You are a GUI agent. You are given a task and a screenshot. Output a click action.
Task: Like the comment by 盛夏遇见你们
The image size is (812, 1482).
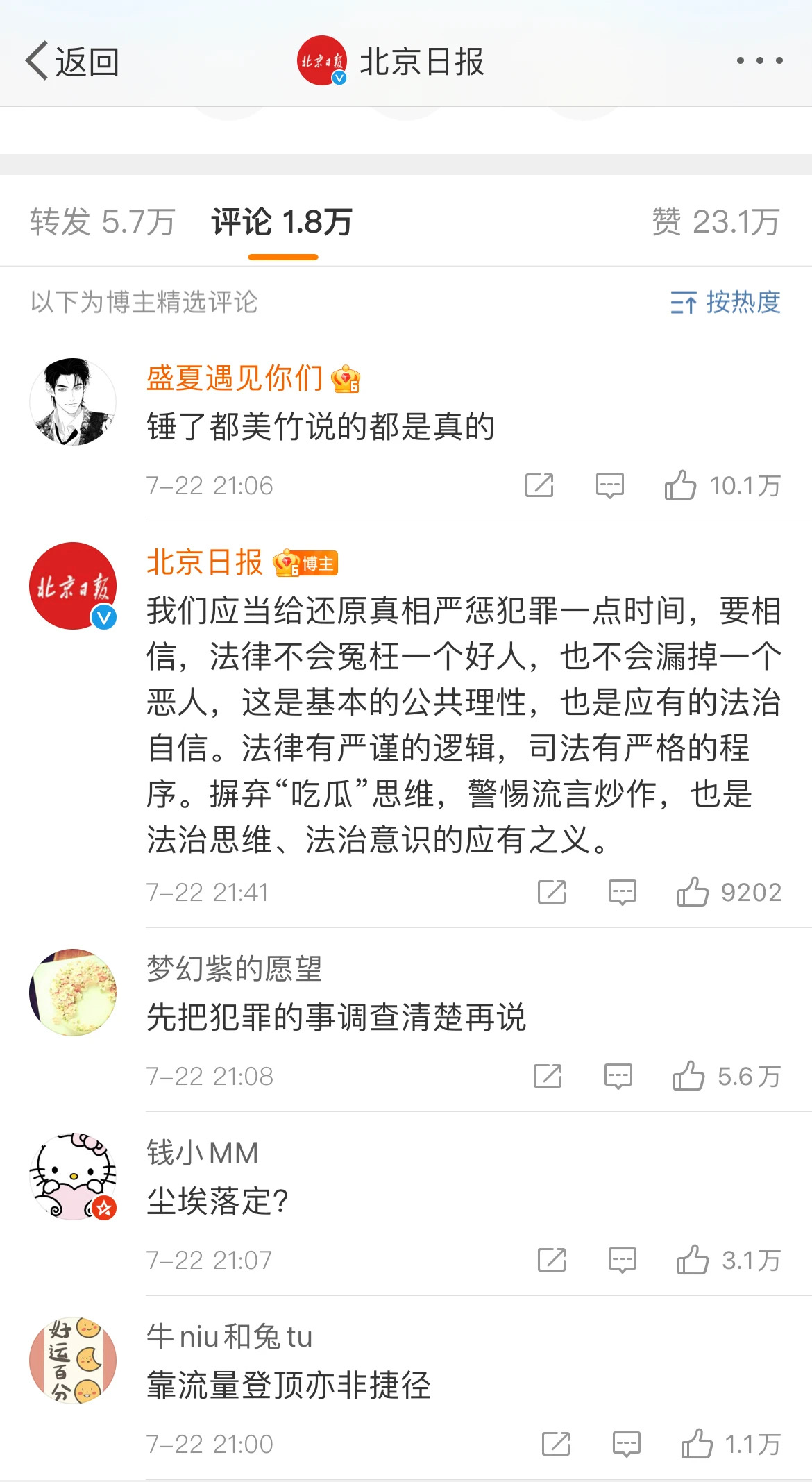680,485
